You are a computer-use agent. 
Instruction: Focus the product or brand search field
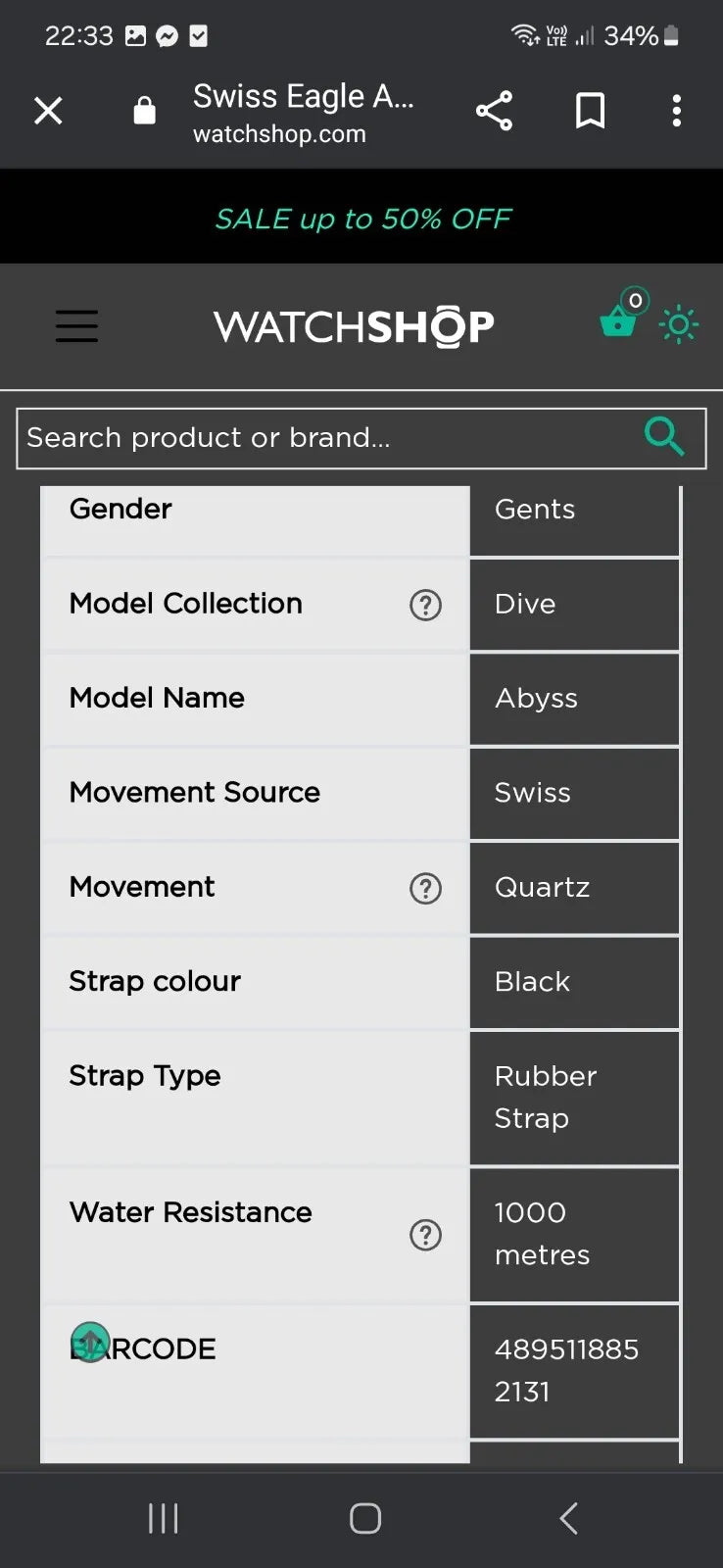323,437
